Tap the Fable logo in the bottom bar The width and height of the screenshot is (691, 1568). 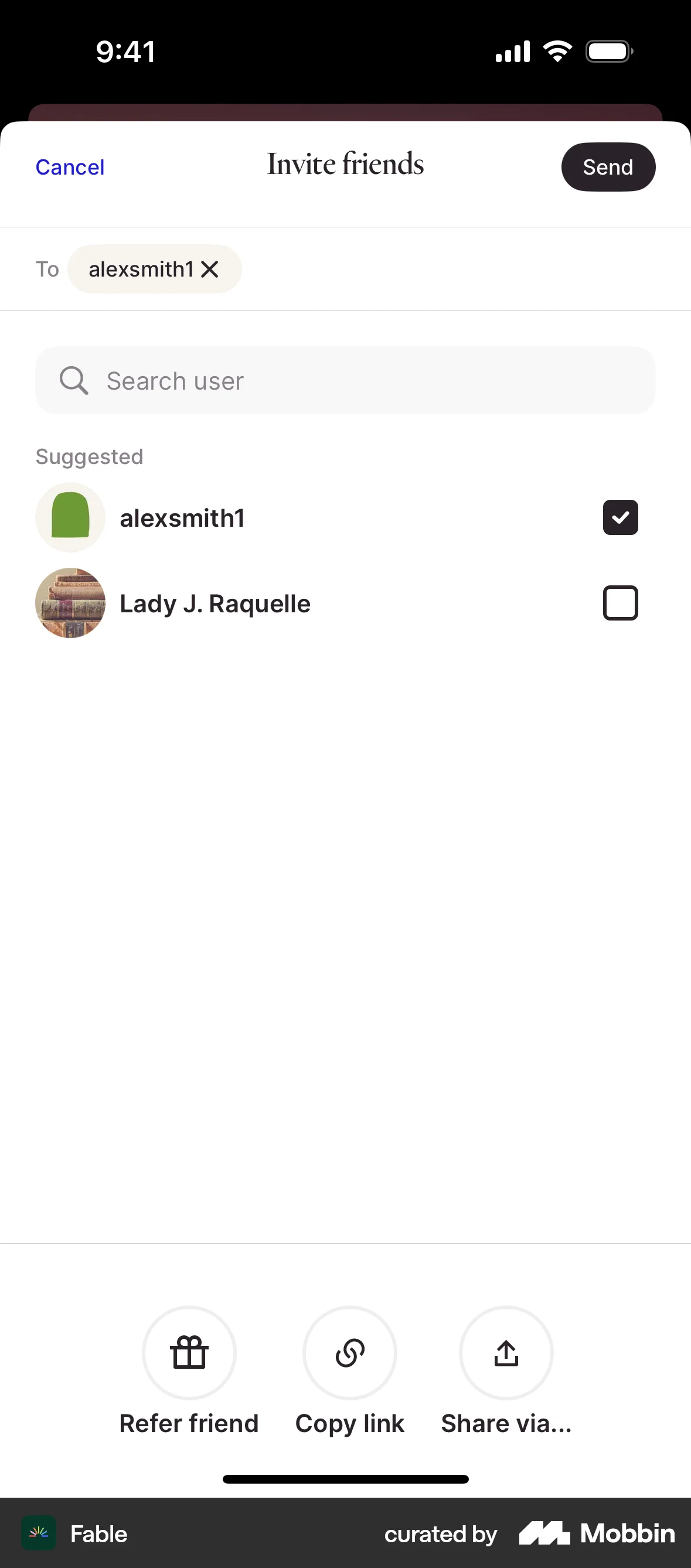[38, 1534]
